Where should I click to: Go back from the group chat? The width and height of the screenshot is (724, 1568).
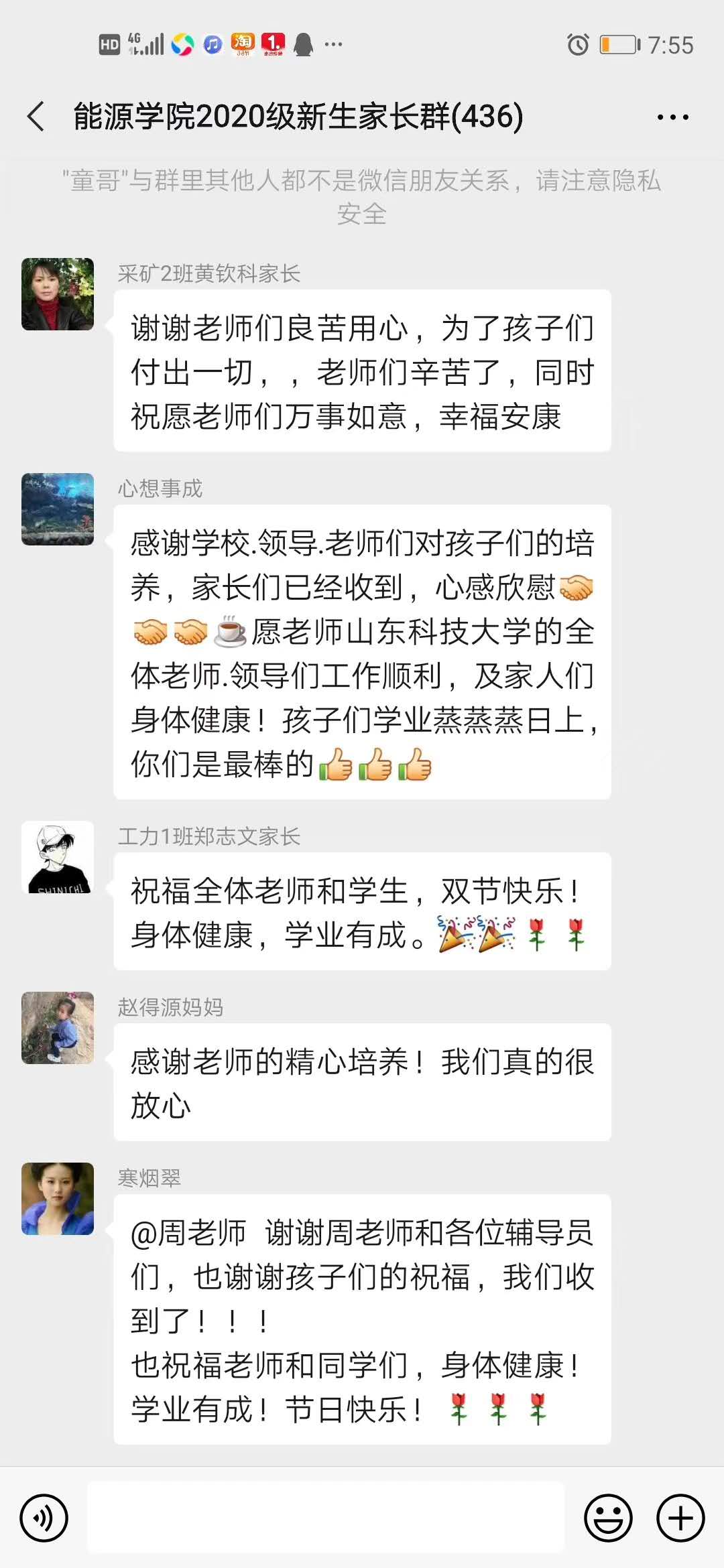click(36, 117)
